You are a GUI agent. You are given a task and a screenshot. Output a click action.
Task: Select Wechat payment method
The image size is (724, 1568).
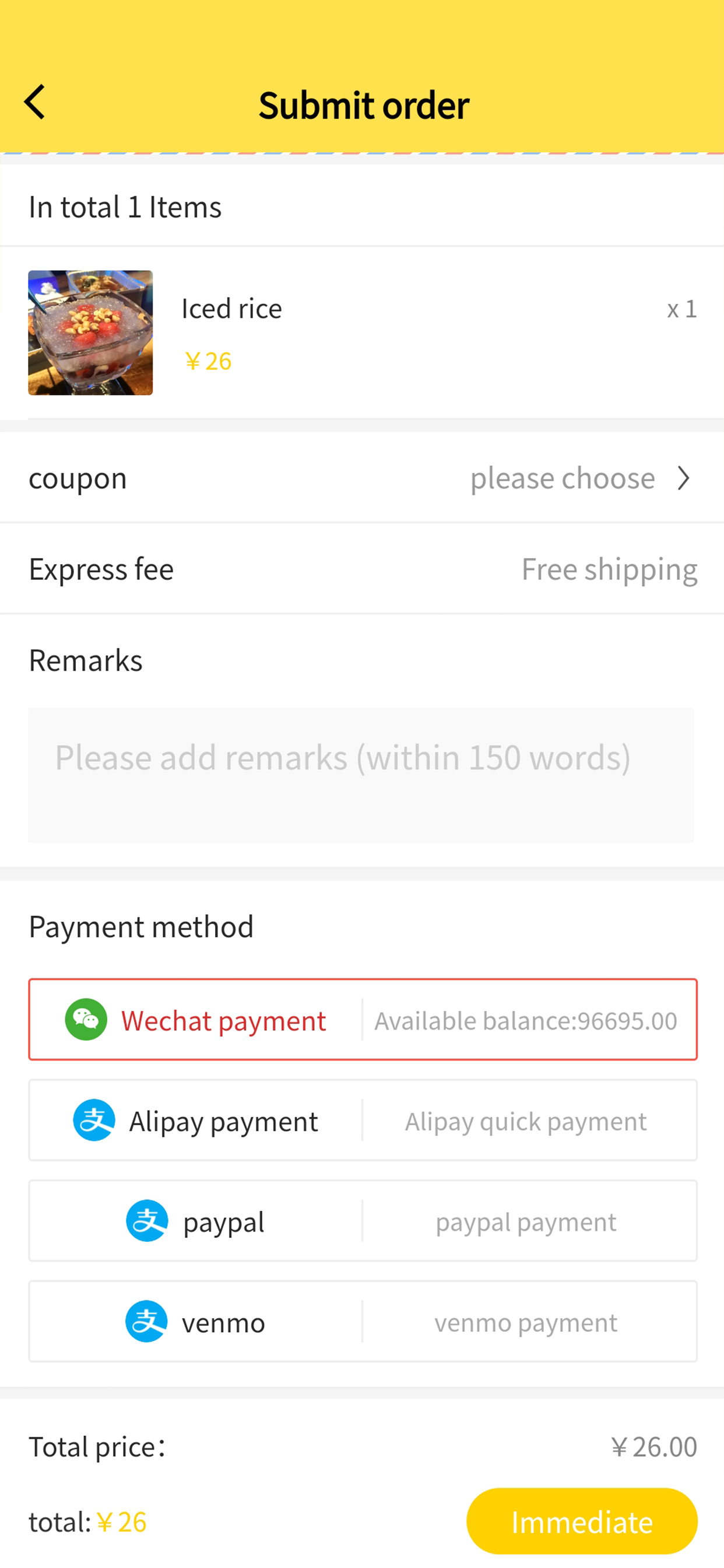[363, 1020]
